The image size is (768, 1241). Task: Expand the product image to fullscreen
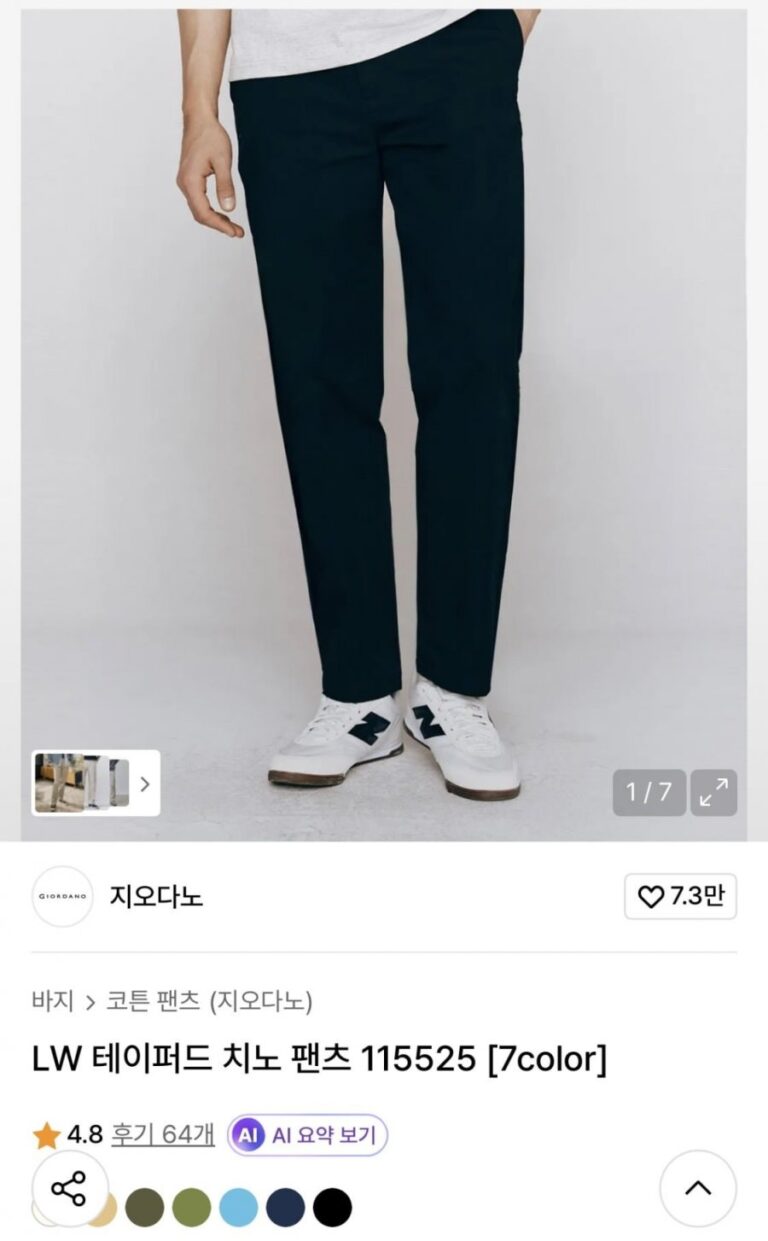(x=714, y=792)
